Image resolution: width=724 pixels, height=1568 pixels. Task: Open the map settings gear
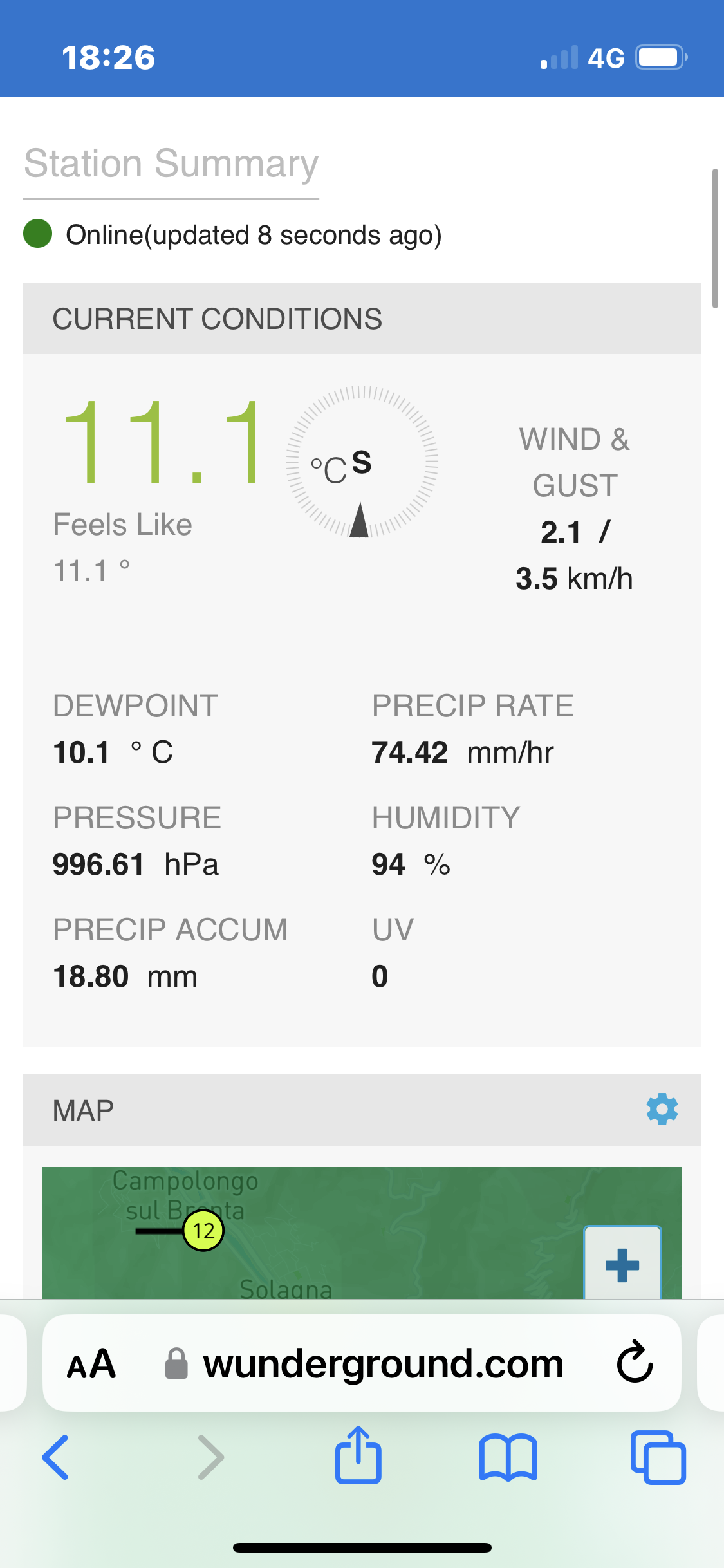point(662,1109)
